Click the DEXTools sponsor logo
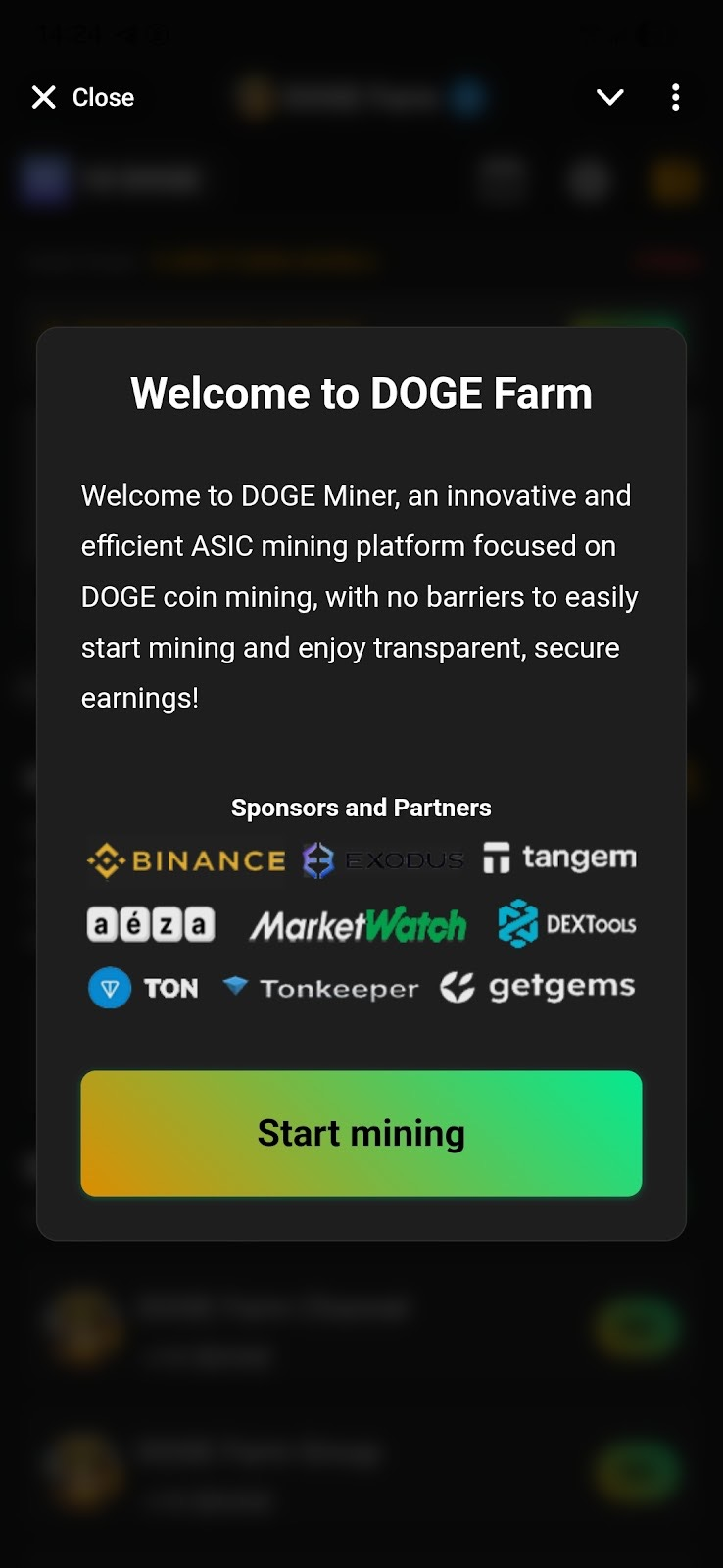Screen dimensions: 723x1568 click(x=566, y=922)
